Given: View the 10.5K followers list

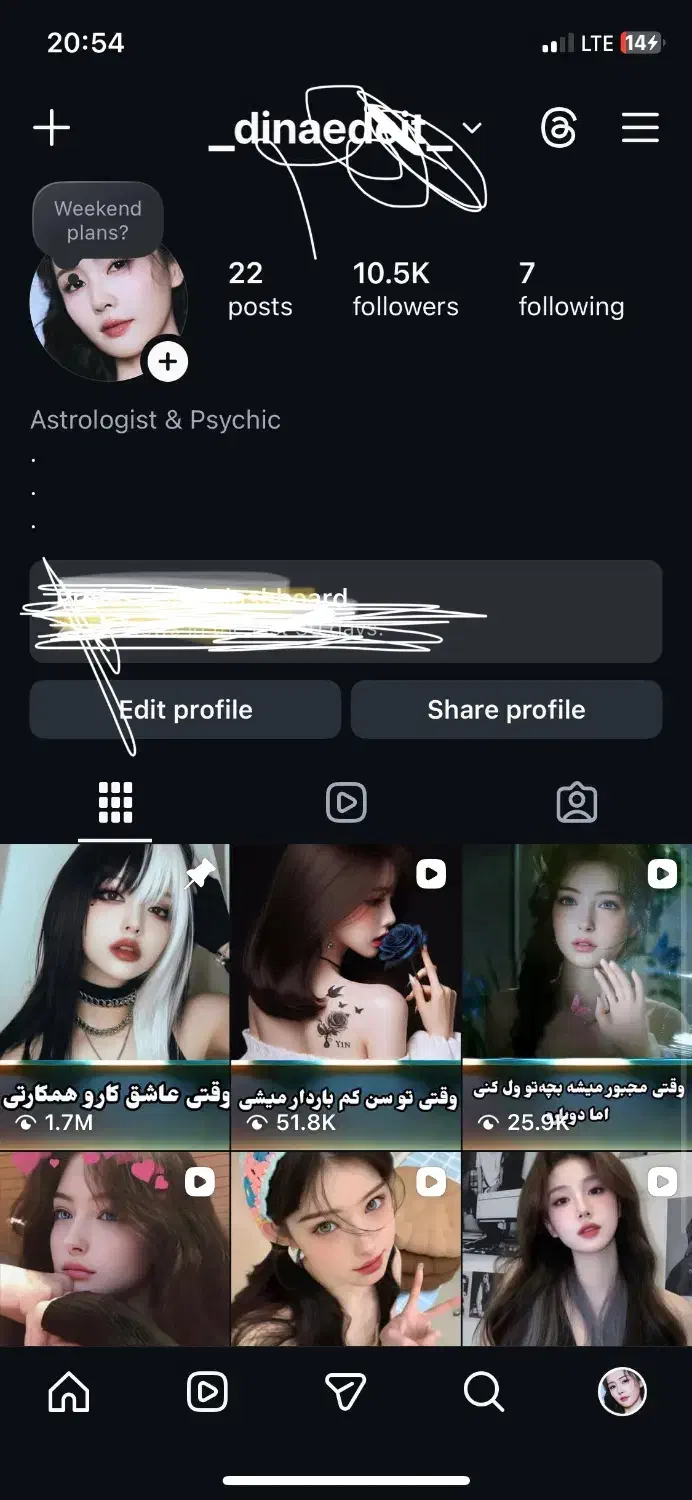Looking at the screenshot, I should 405,289.
